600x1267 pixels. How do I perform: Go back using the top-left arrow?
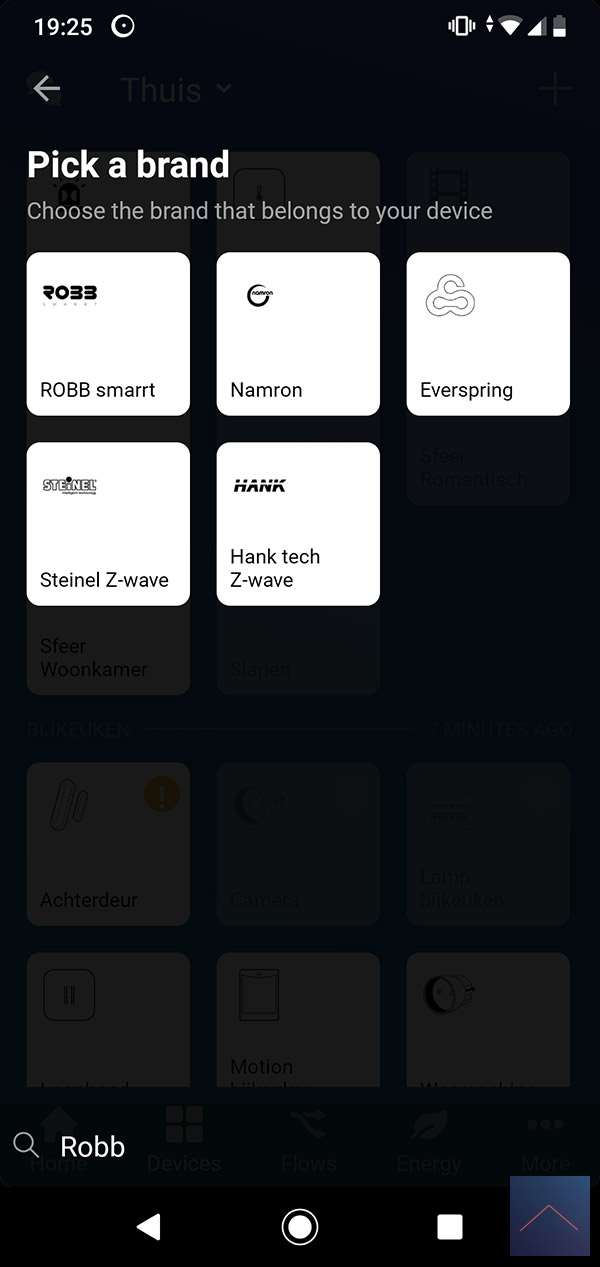coord(46,89)
